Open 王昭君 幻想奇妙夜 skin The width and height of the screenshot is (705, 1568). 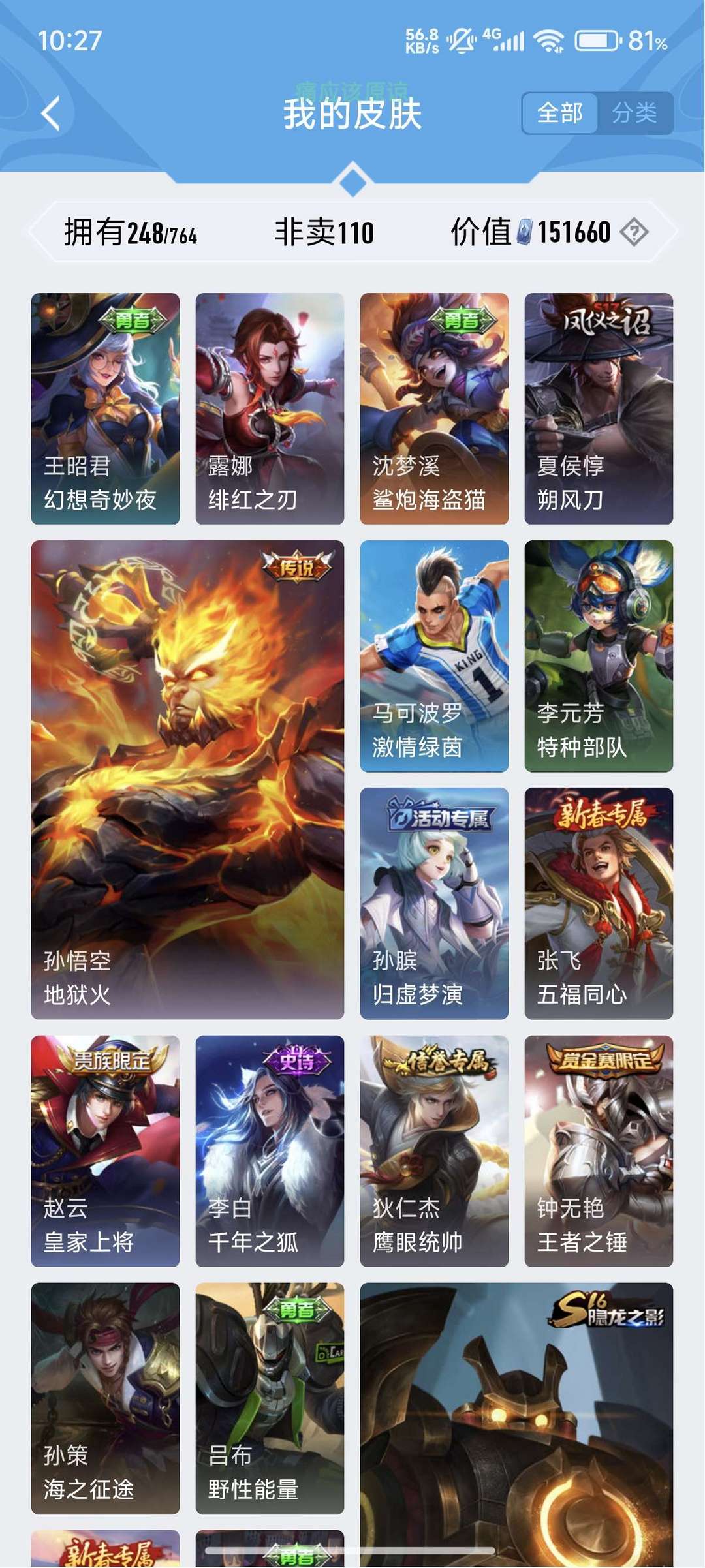tap(105, 408)
